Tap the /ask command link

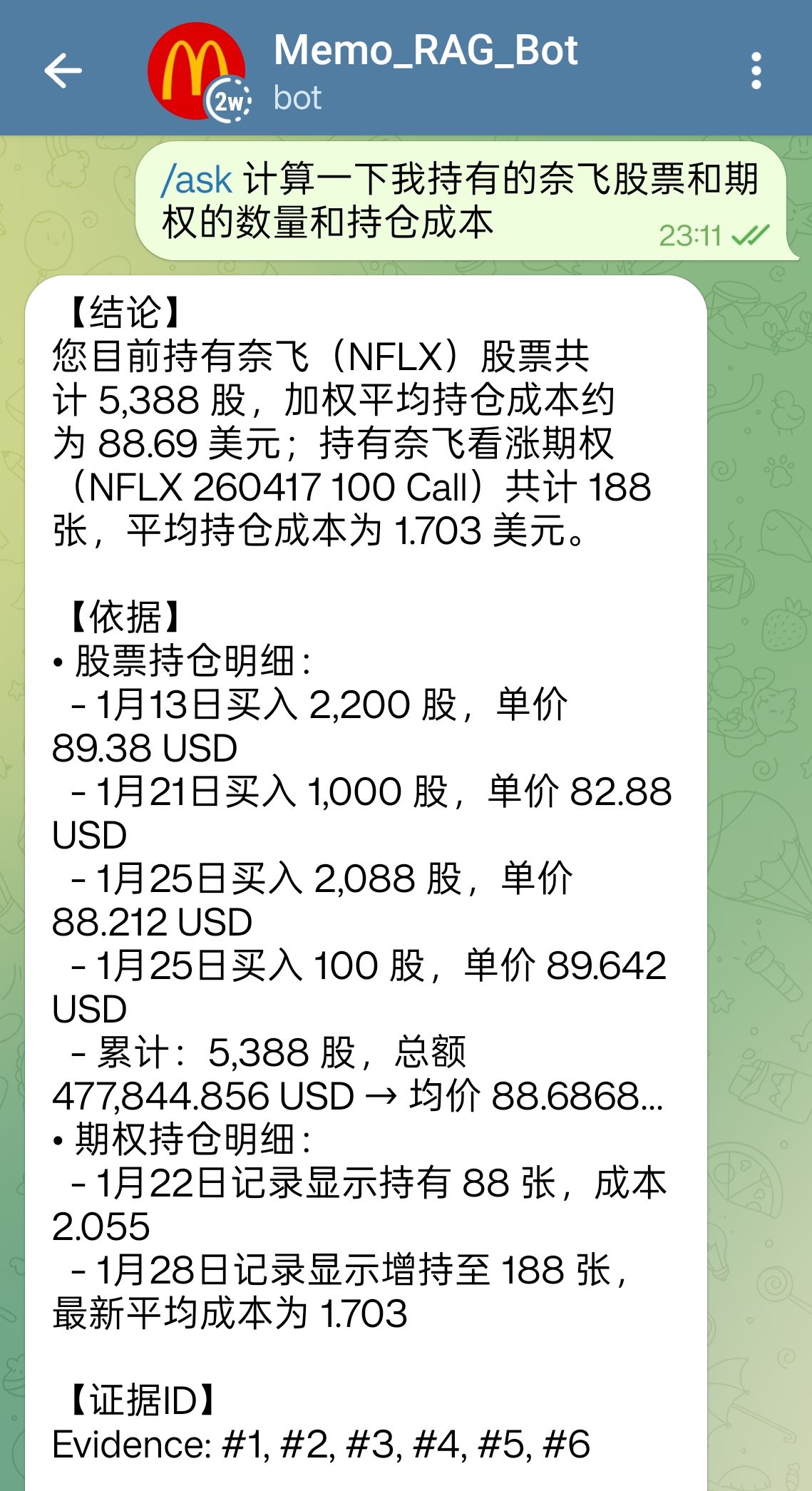[x=197, y=180]
